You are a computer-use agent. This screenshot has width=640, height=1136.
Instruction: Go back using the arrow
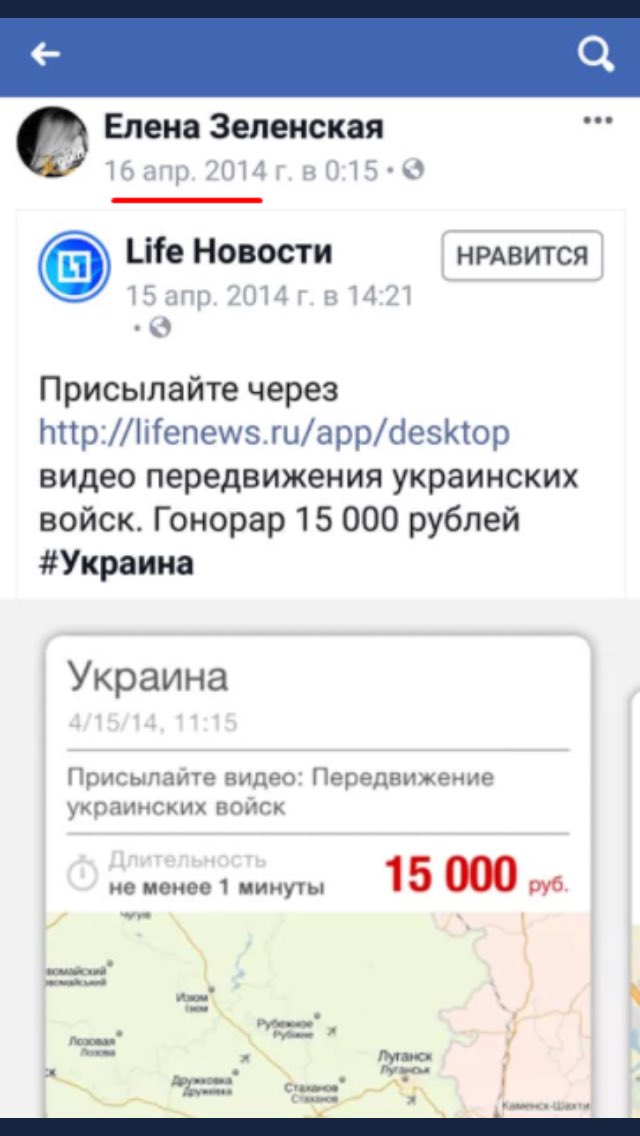(45, 54)
